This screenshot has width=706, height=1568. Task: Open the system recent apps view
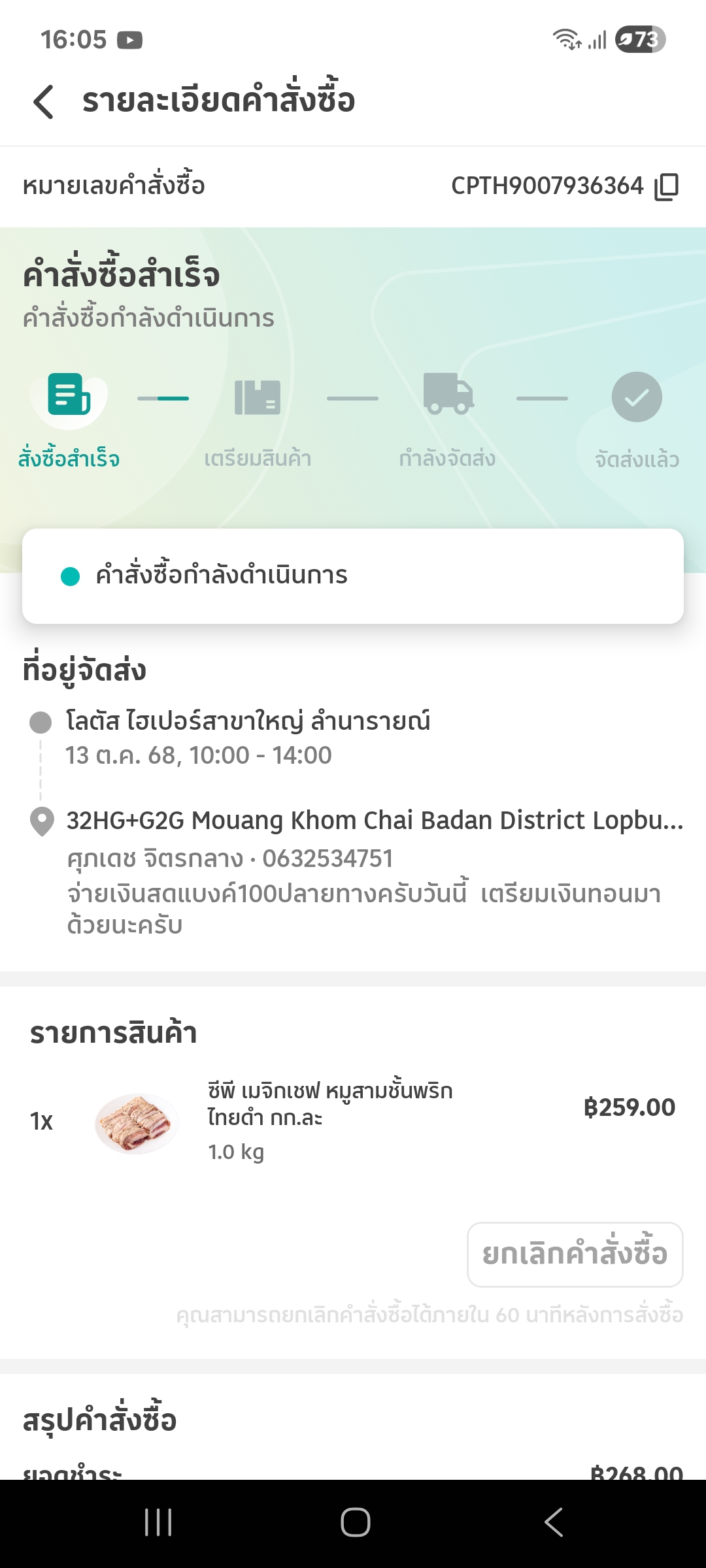(x=158, y=1522)
